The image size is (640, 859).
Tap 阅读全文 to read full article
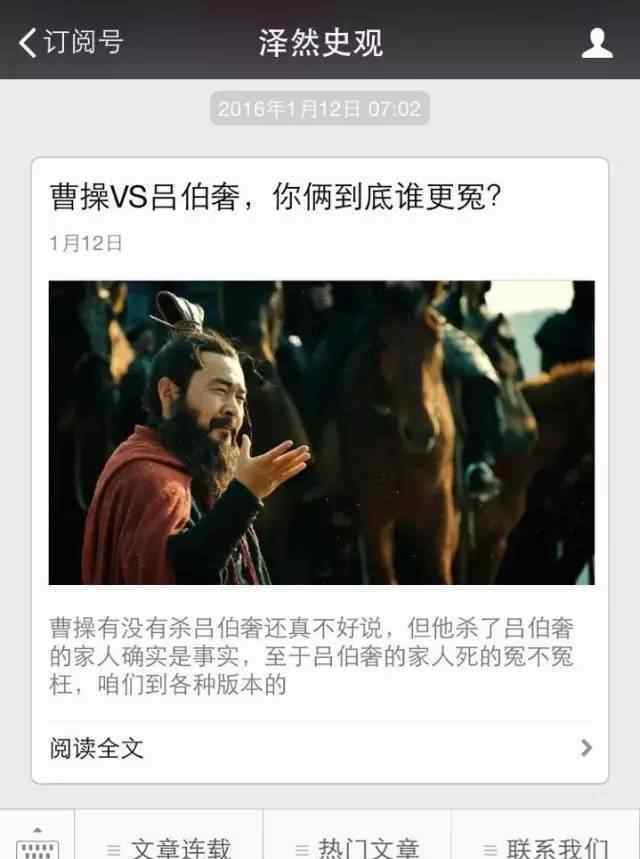tap(320, 748)
